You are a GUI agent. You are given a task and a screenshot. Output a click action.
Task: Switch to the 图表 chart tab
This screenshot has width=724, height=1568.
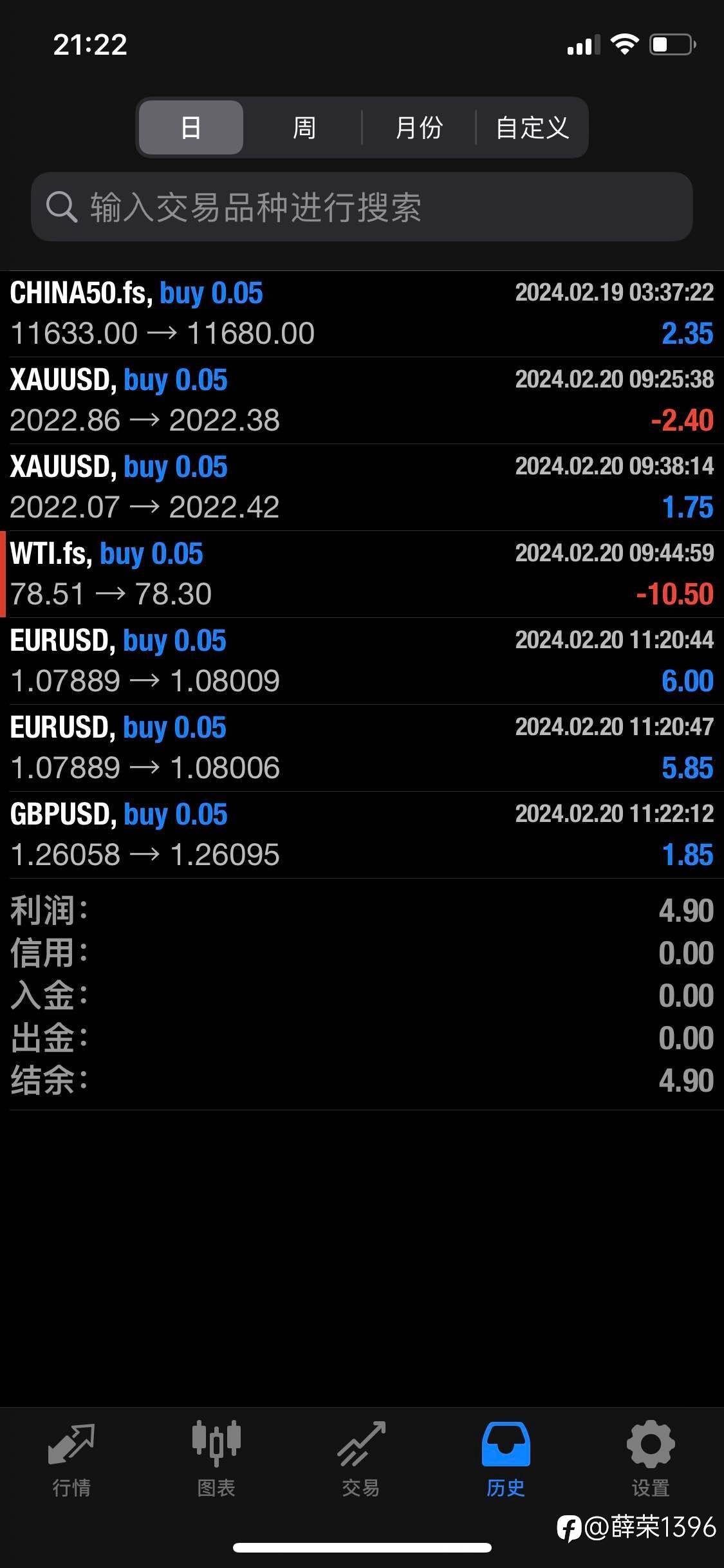pyautogui.click(x=216, y=1459)
